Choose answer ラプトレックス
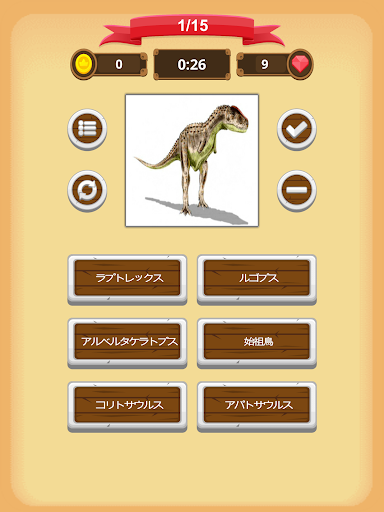The width and height of the screenshot is (384, 512). (x=127, y=279)
